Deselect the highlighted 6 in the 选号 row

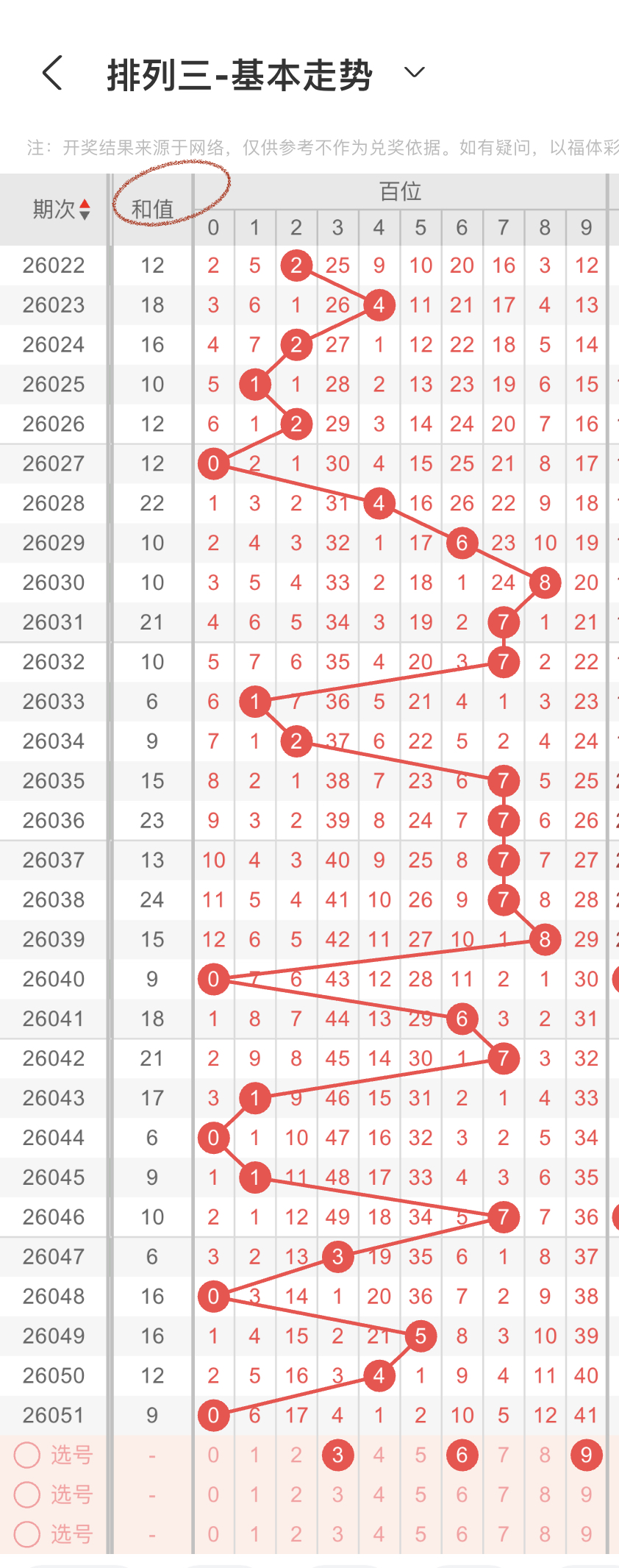[x=462, y=1455]
